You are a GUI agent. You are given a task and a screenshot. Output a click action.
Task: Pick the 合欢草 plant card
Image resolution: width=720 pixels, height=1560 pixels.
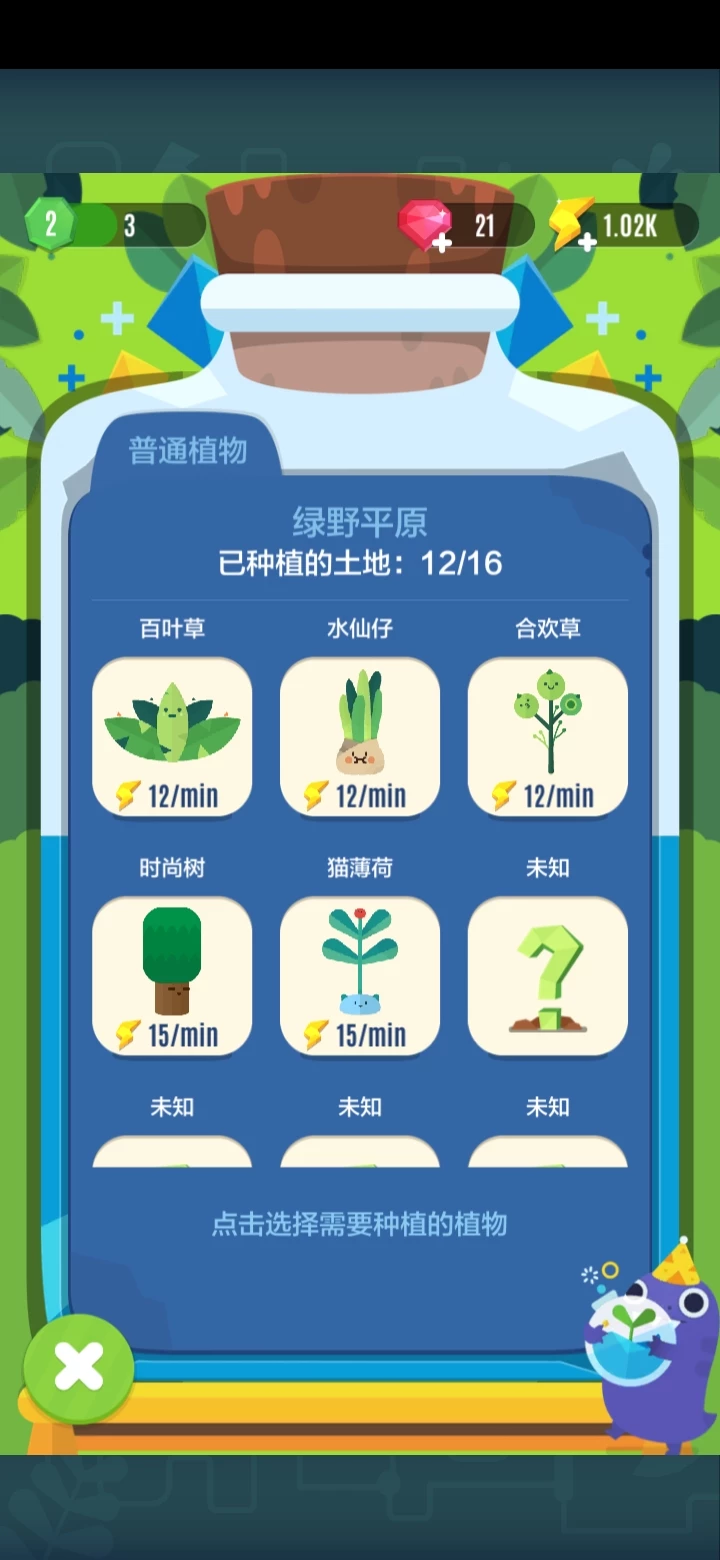[x=548, y=736]
